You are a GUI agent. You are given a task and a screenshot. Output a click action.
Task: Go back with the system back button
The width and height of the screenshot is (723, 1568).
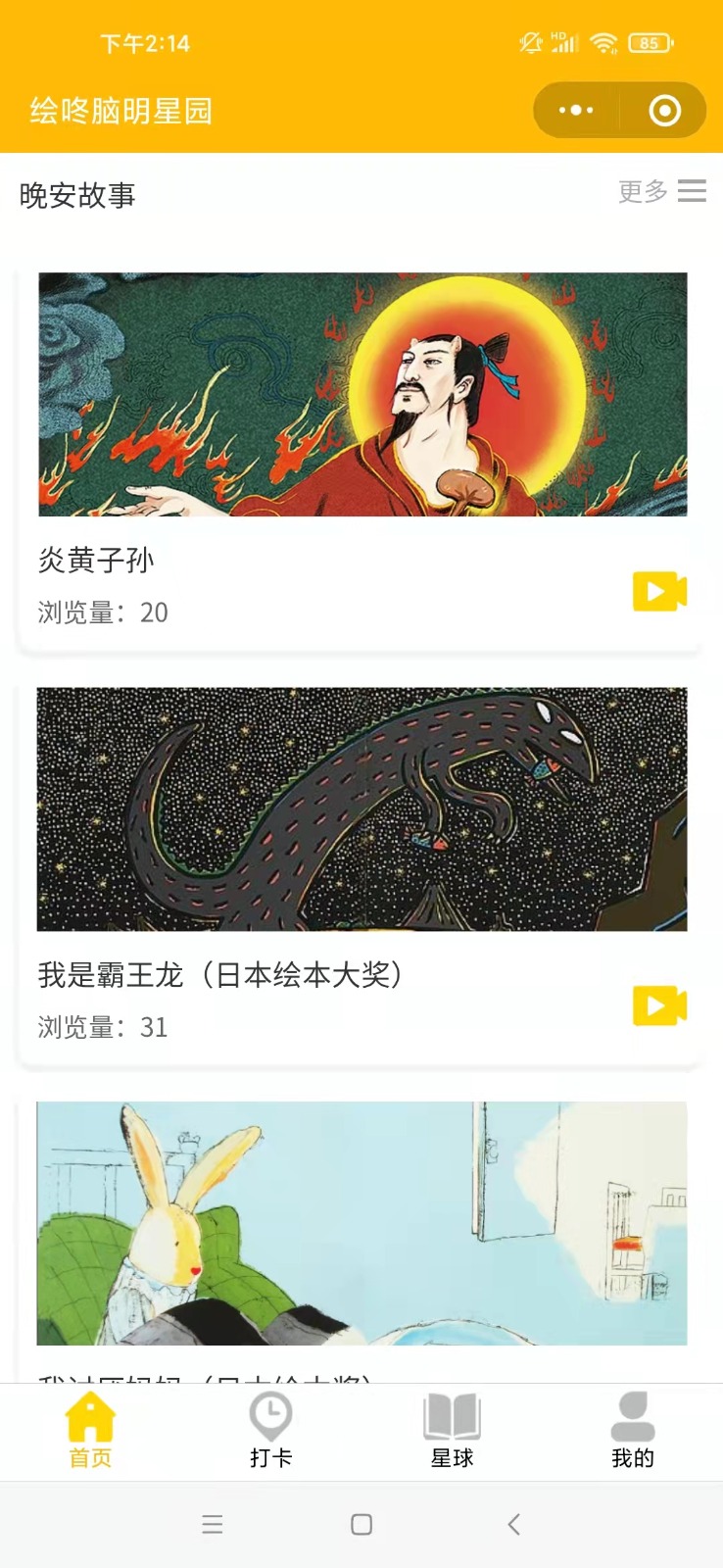tap(513, 1524)
